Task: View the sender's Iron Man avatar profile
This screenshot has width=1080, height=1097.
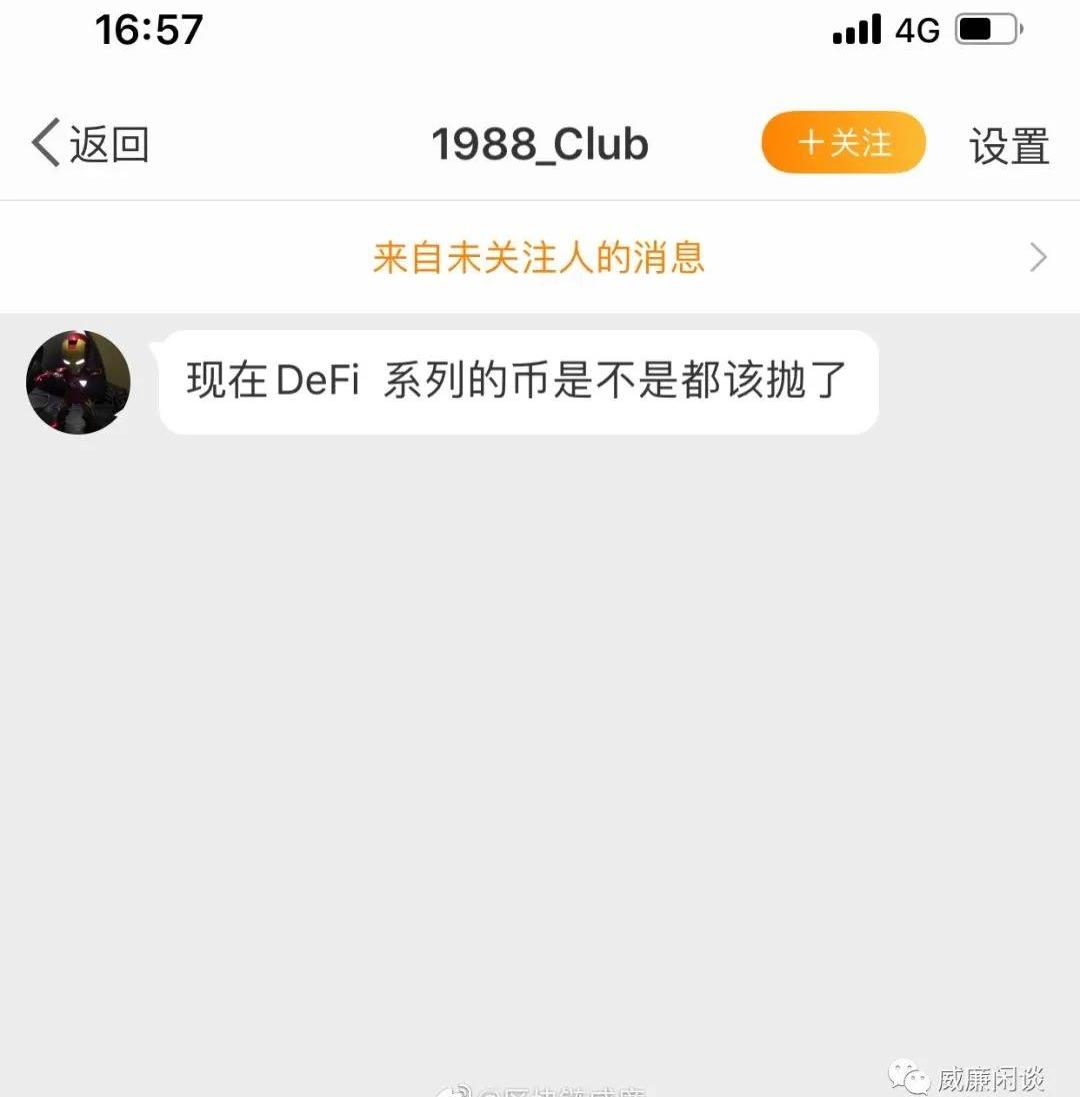Action: coord(78,382)
